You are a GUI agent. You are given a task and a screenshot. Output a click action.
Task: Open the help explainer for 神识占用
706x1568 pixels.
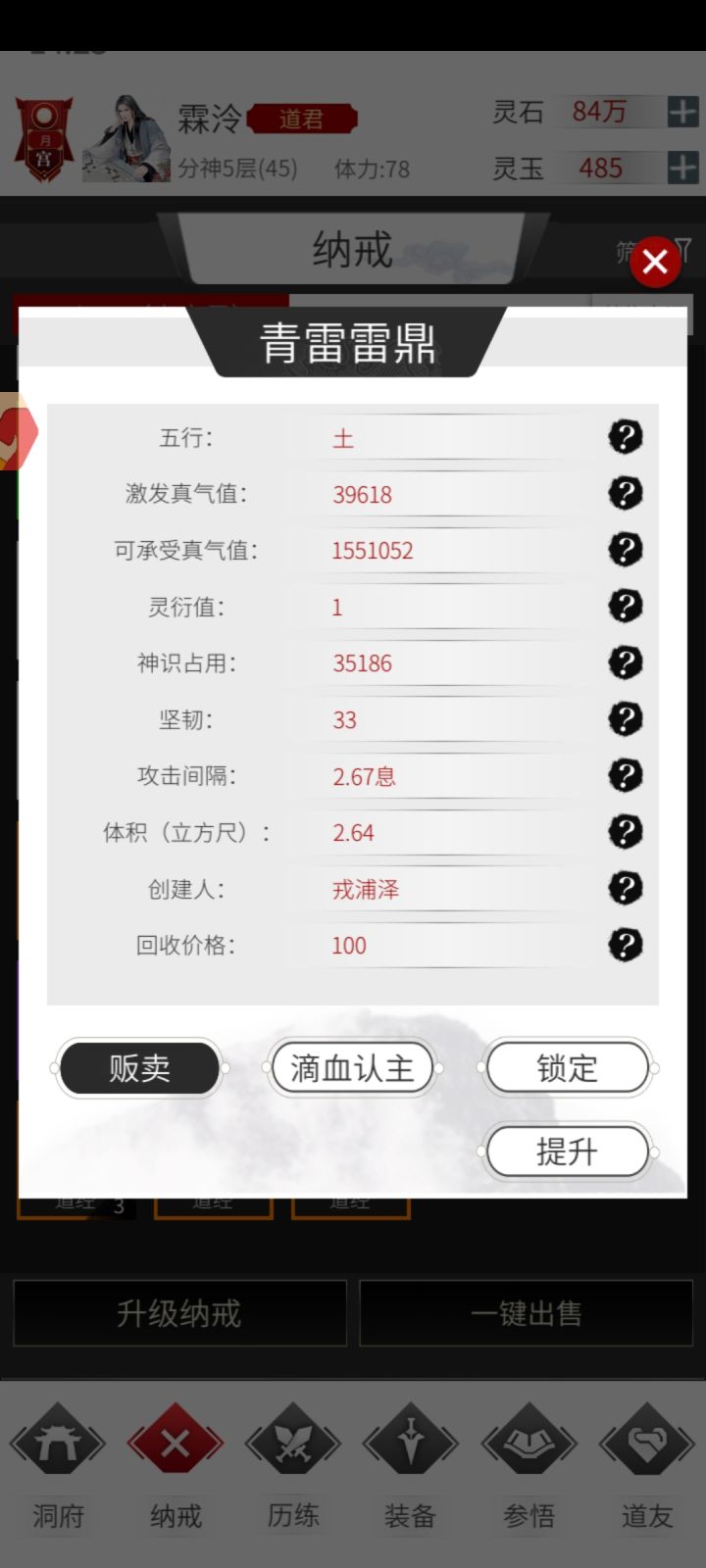625,662
